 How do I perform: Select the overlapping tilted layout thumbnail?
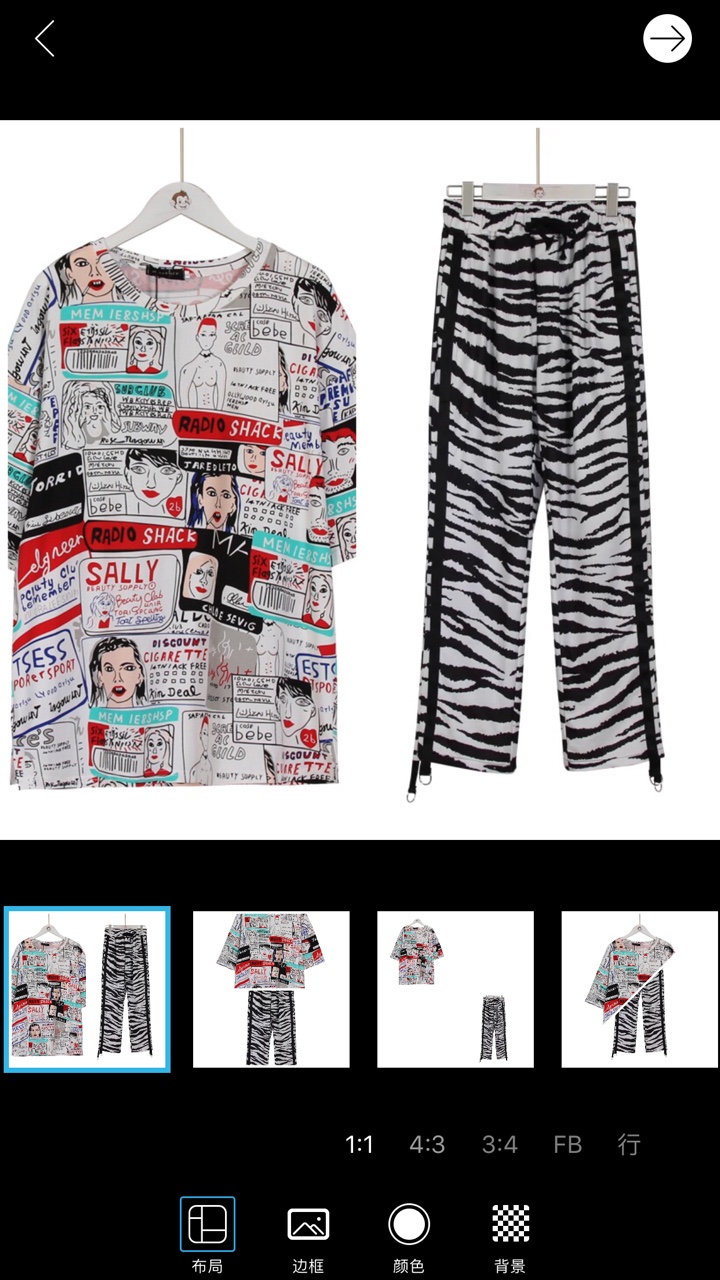[x=640, y=989]
